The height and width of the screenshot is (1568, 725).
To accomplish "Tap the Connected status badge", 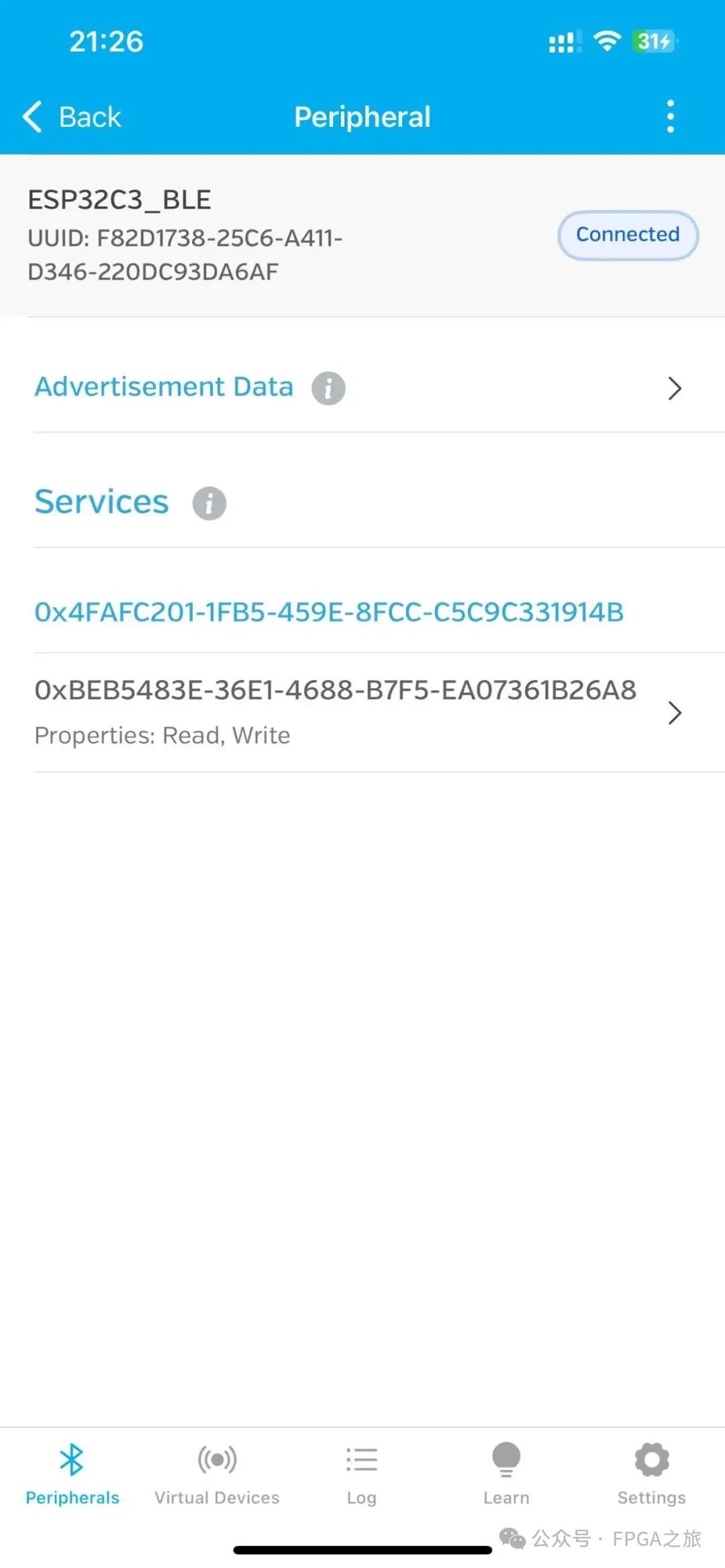I will 627,236.
